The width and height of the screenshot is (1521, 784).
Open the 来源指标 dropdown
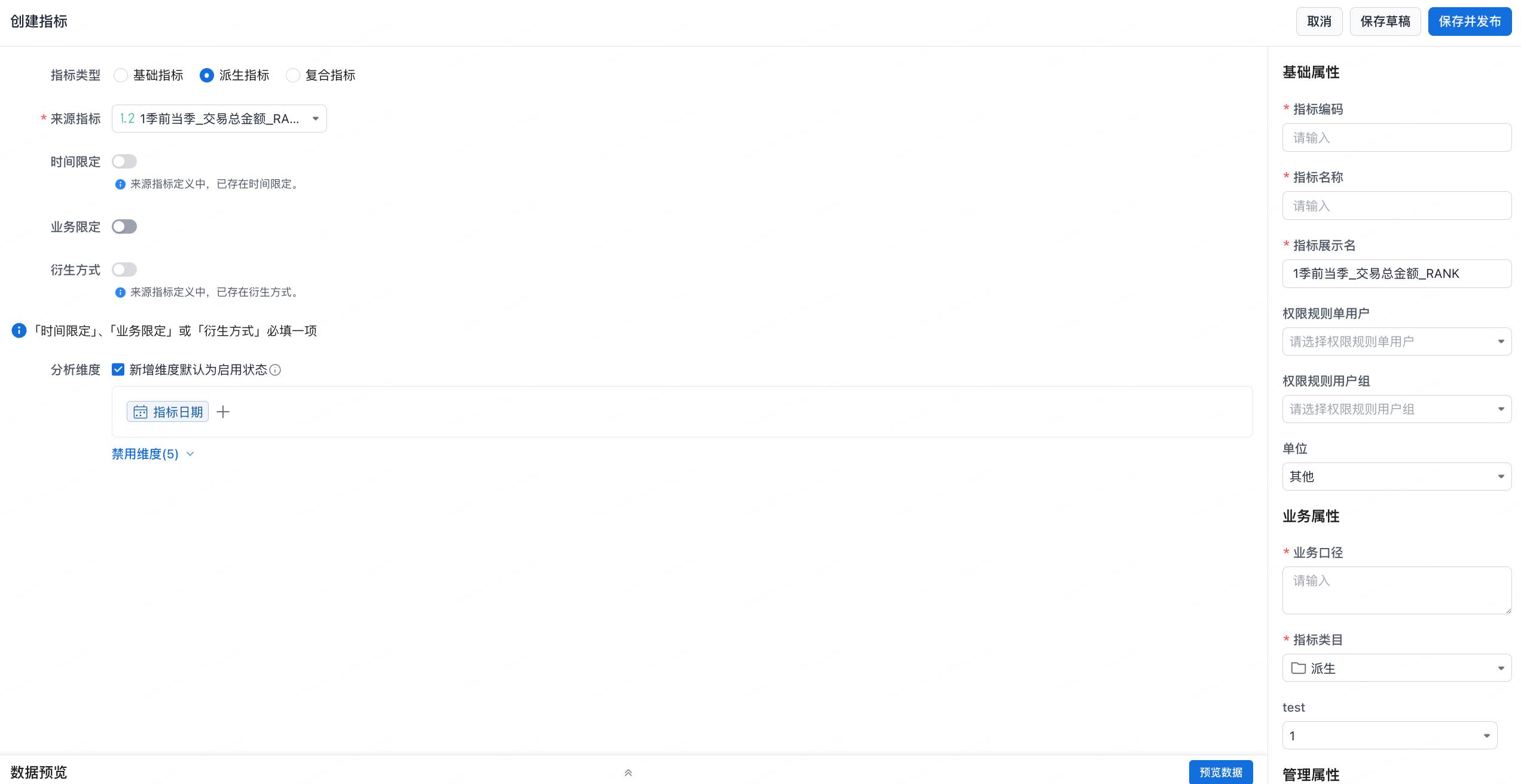[219, 119]
